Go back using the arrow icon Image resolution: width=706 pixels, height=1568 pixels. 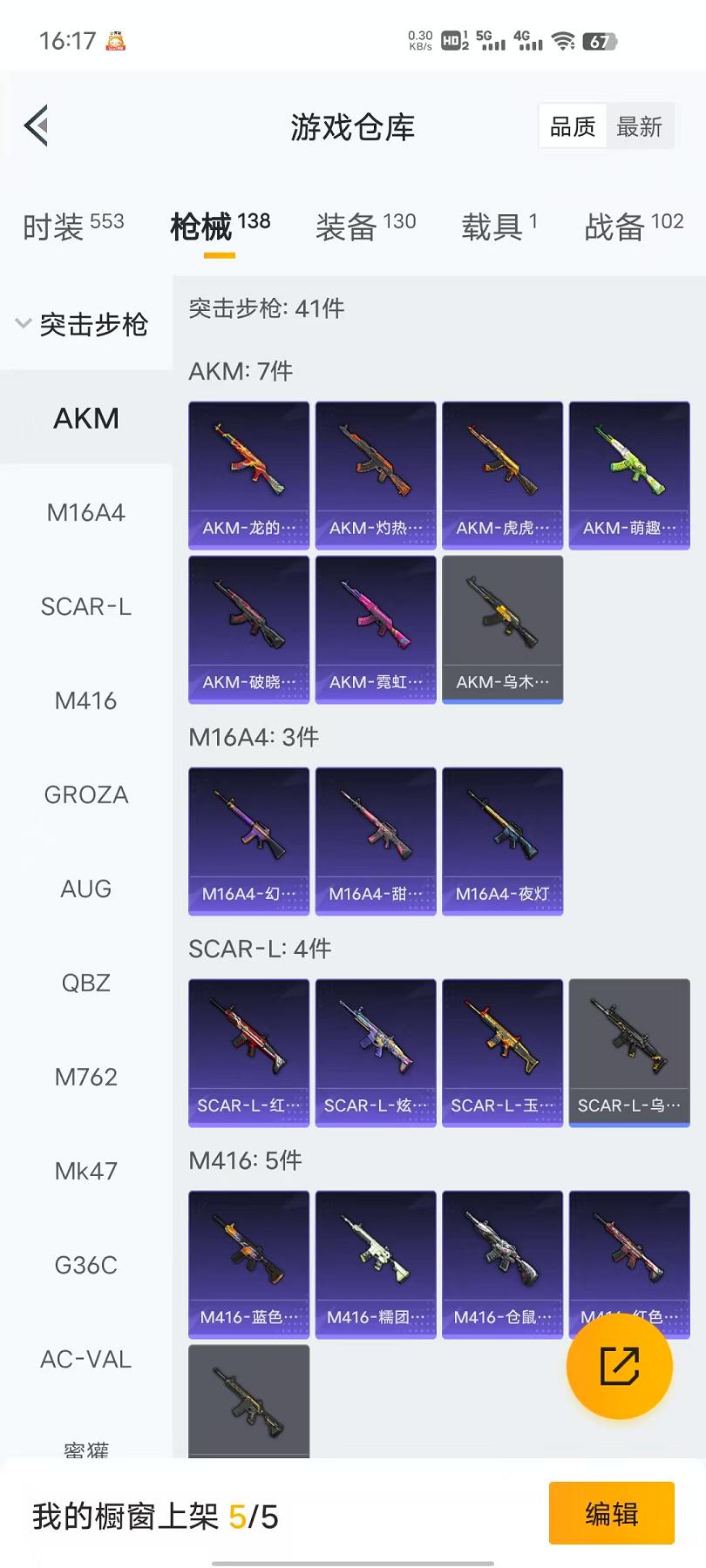(37, 127)
